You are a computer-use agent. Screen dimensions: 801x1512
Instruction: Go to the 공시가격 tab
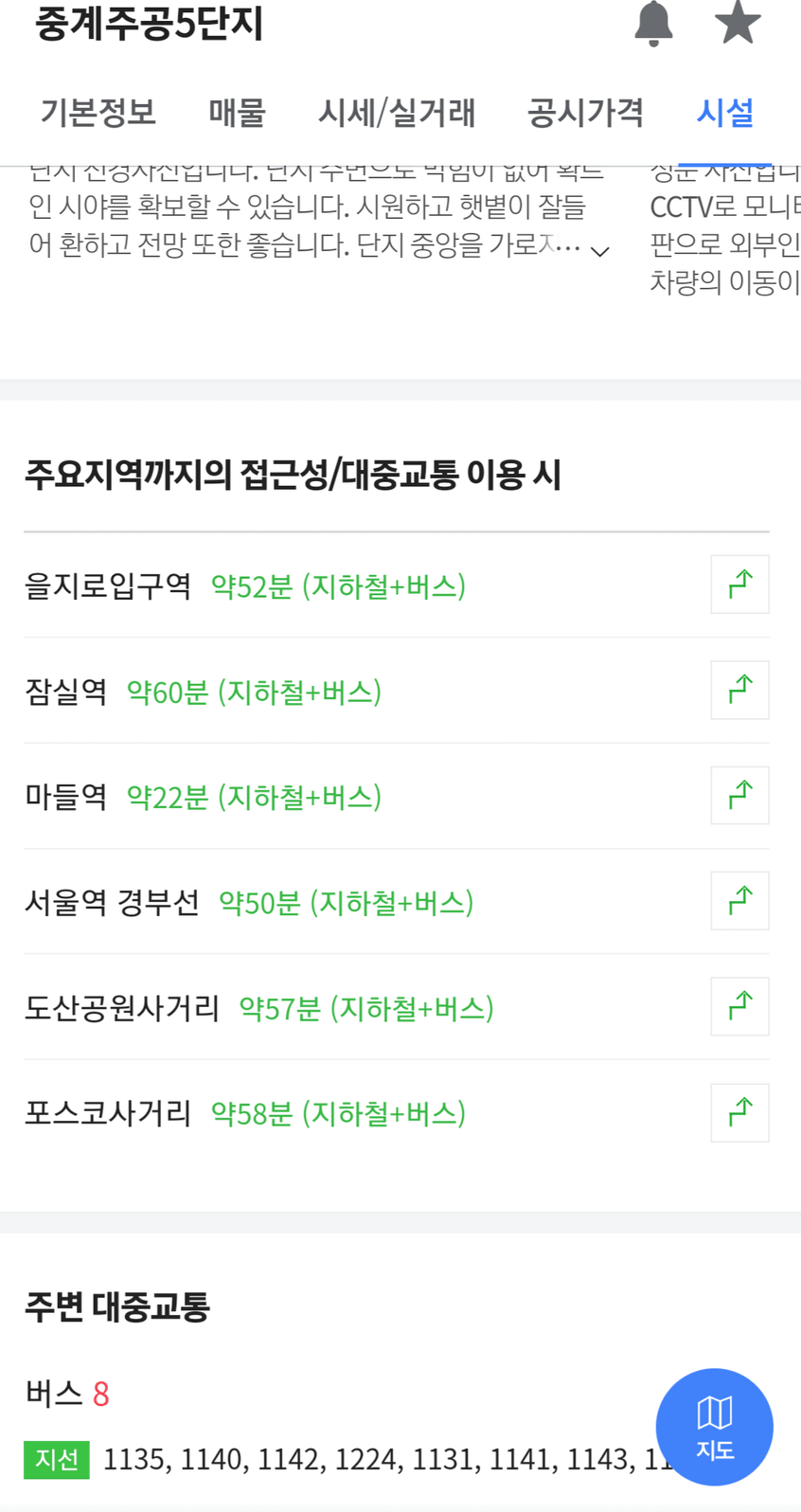[585, 113]
